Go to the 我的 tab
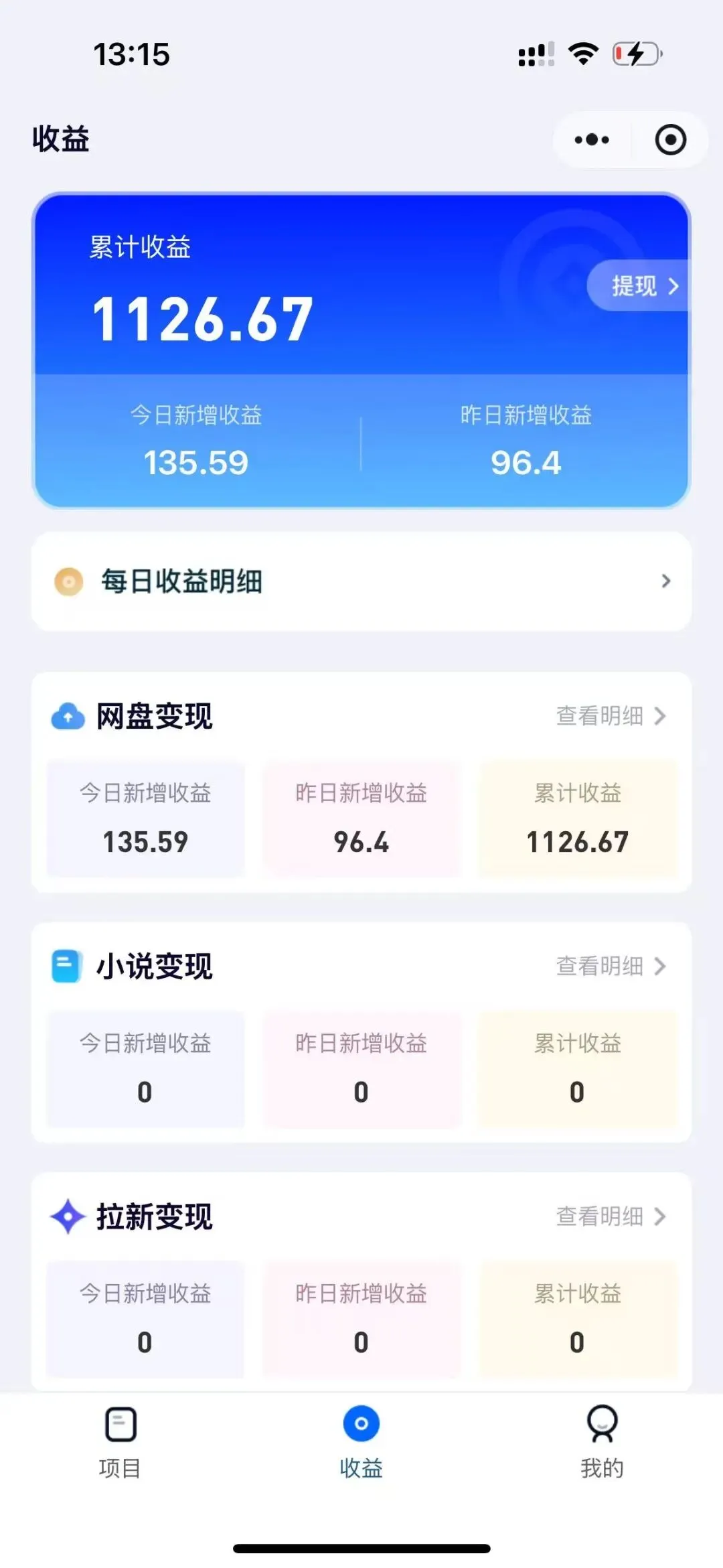723x1568 pixels. (602, 1443)
